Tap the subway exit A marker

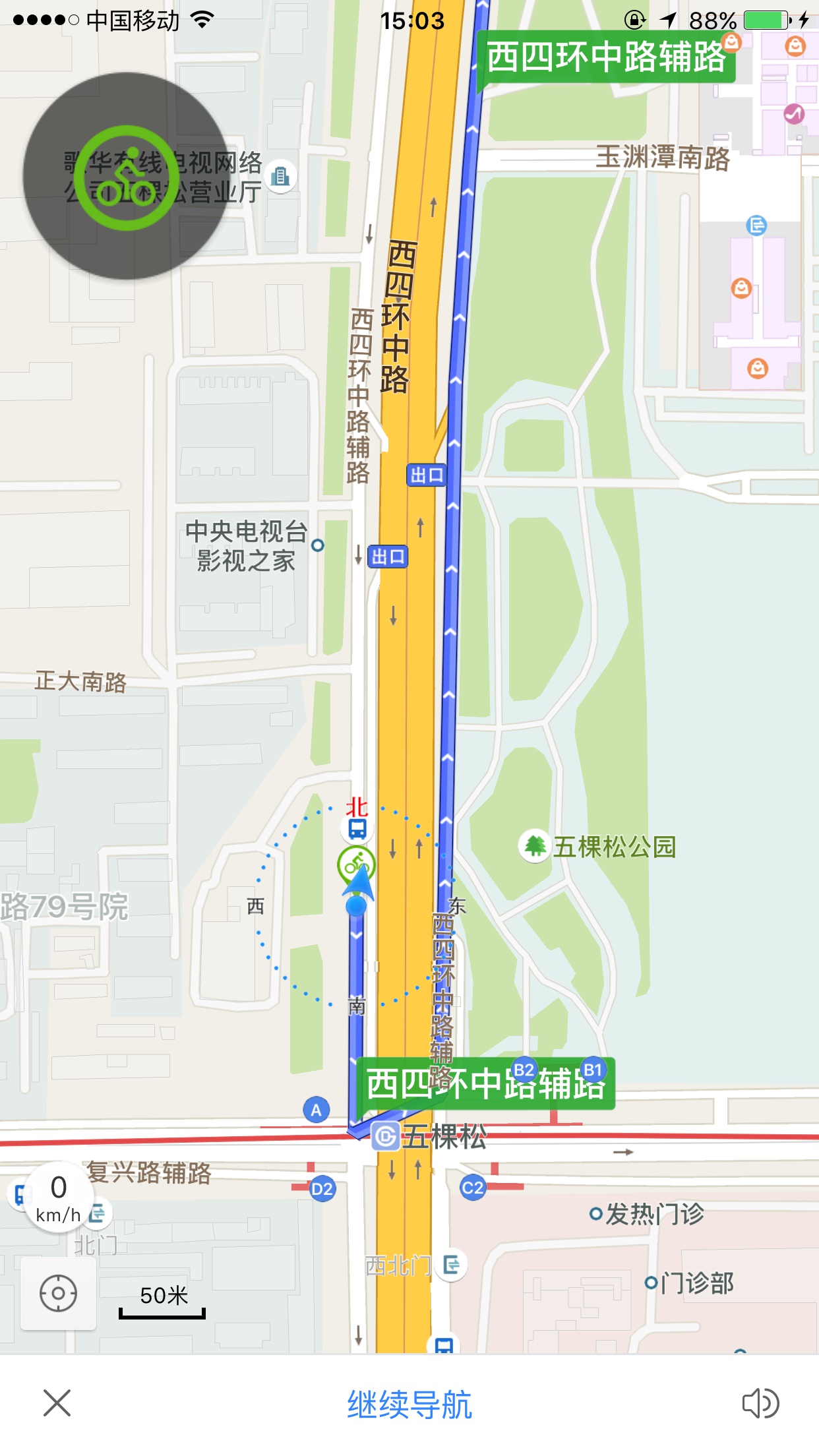[x=316, y=1110]
